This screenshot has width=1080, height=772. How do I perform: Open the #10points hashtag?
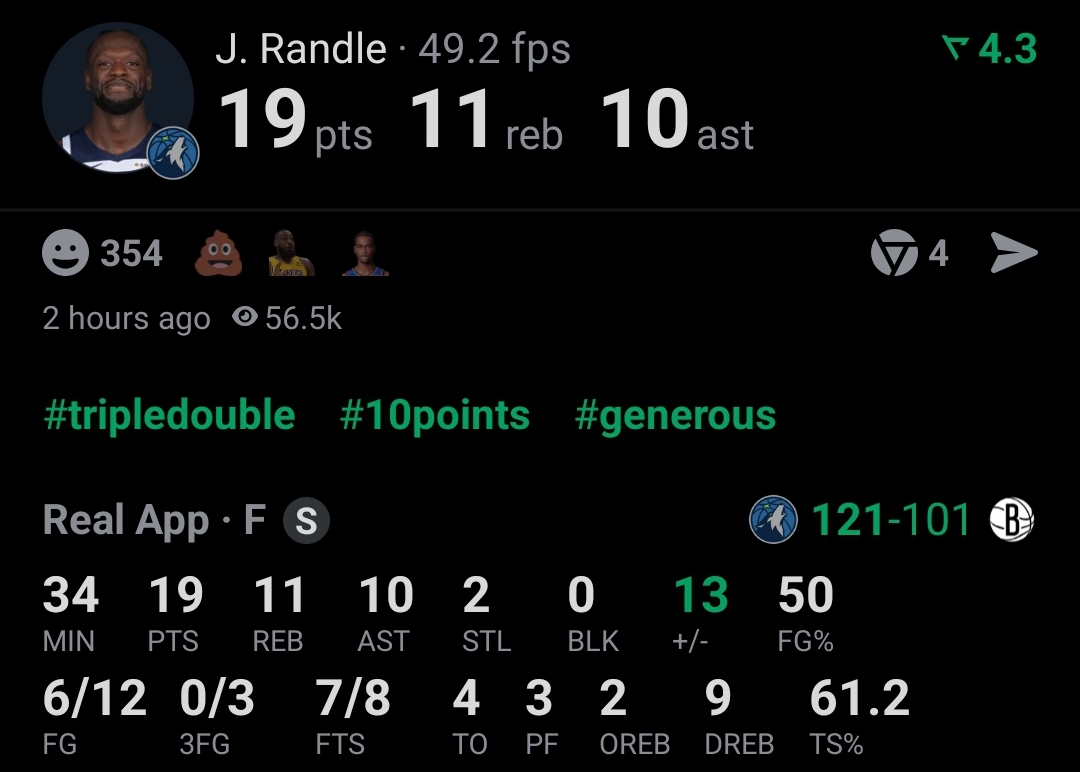click(435, 415)
